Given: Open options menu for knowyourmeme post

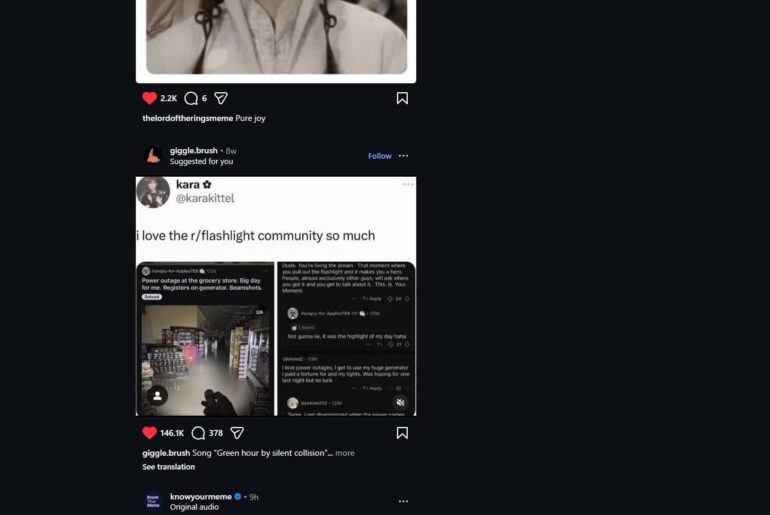Looking at the screenshot, I should (x=404, y=501).
